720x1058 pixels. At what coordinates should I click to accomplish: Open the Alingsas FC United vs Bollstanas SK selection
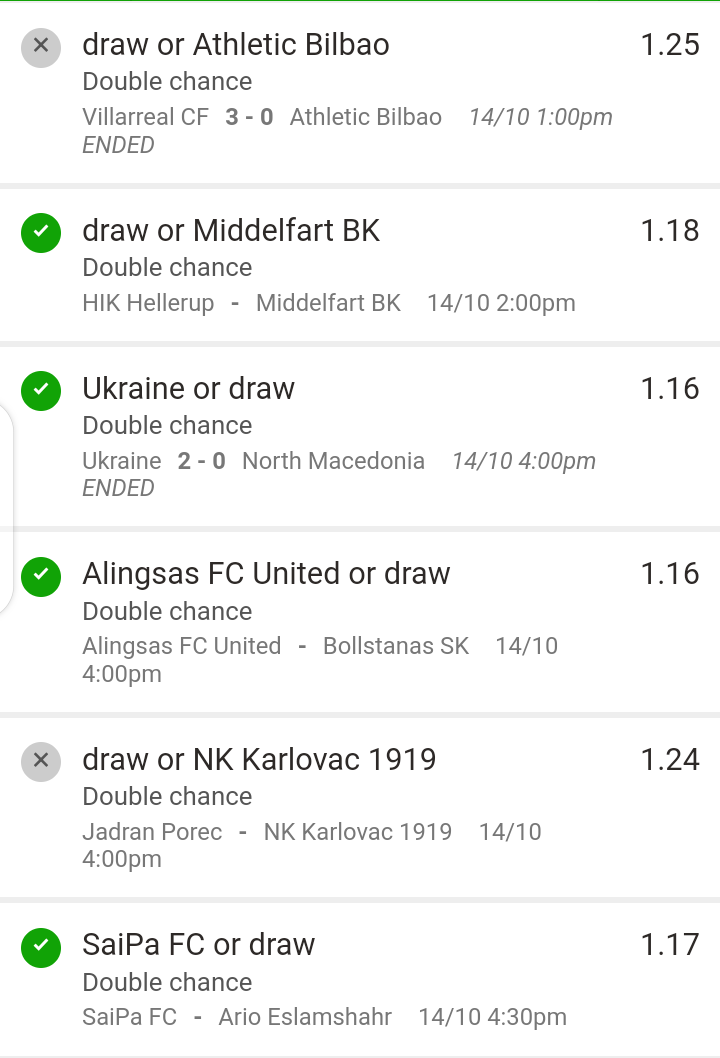tap(360, 622)
